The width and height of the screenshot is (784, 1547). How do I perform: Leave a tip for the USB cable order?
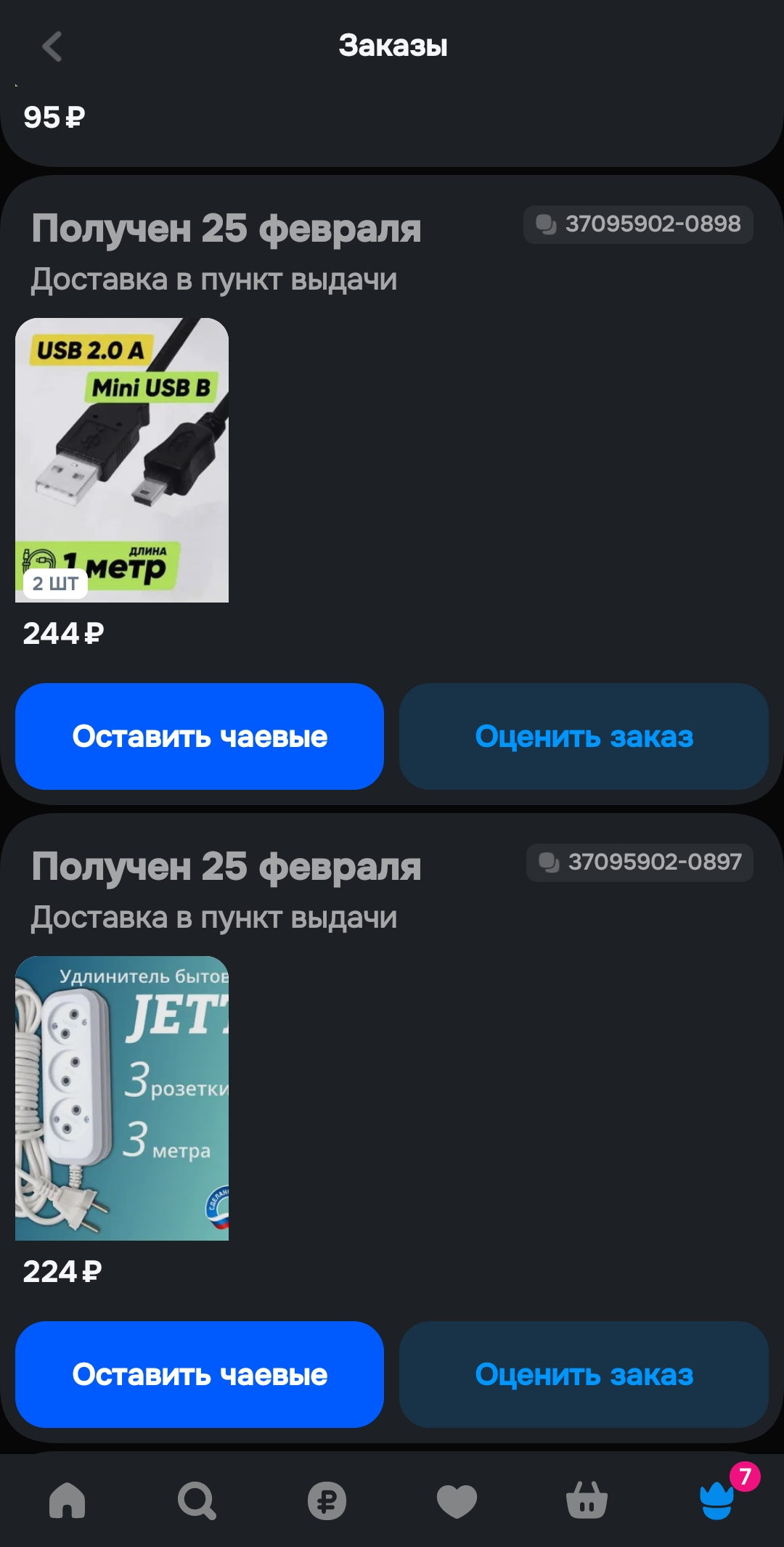[198, 736]
